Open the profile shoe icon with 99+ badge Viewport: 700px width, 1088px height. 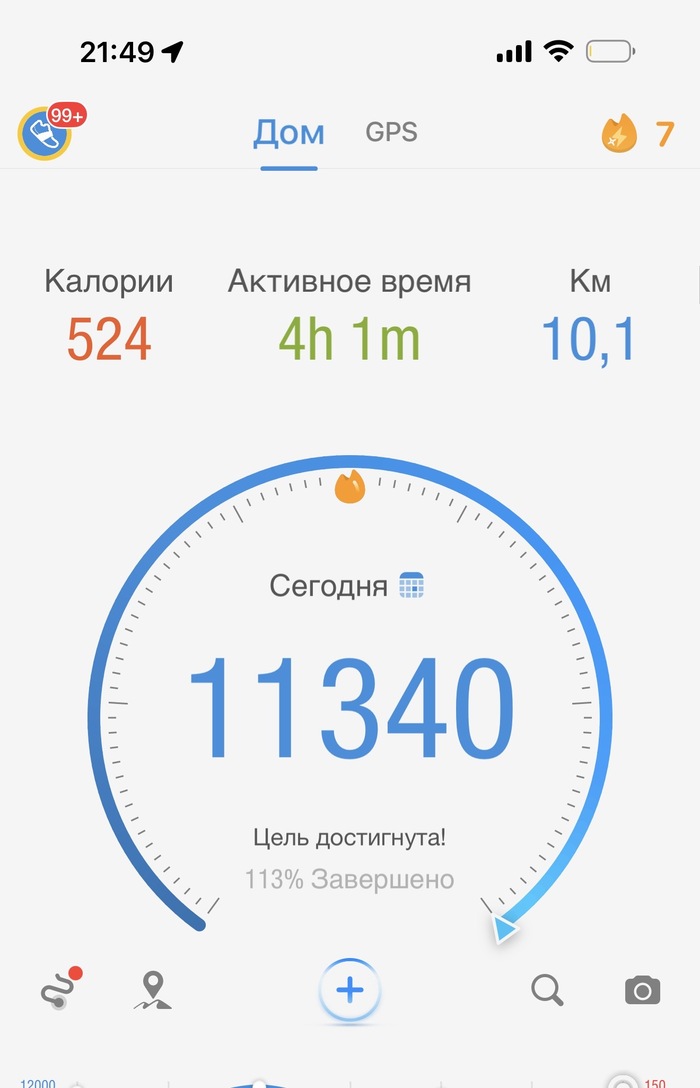[46, 133]
